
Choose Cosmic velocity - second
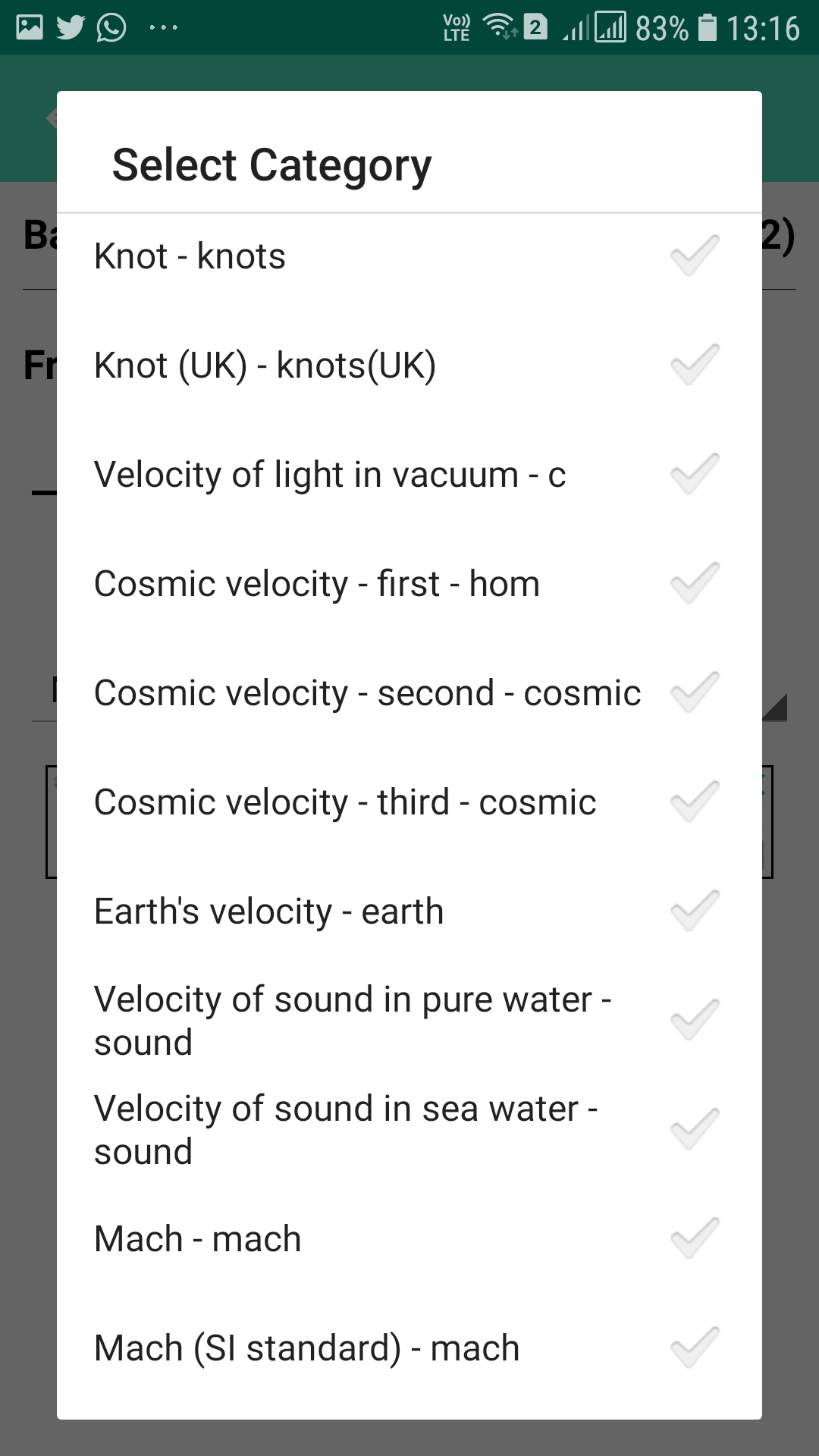click(409, 693)
